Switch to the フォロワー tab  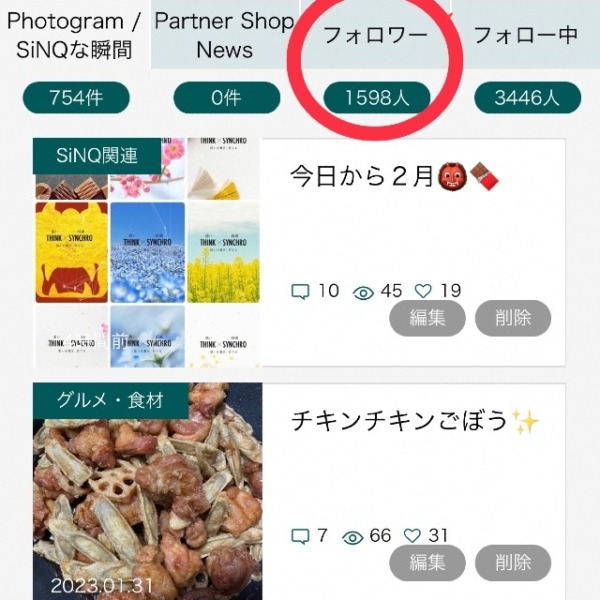(x=375, y=35)
